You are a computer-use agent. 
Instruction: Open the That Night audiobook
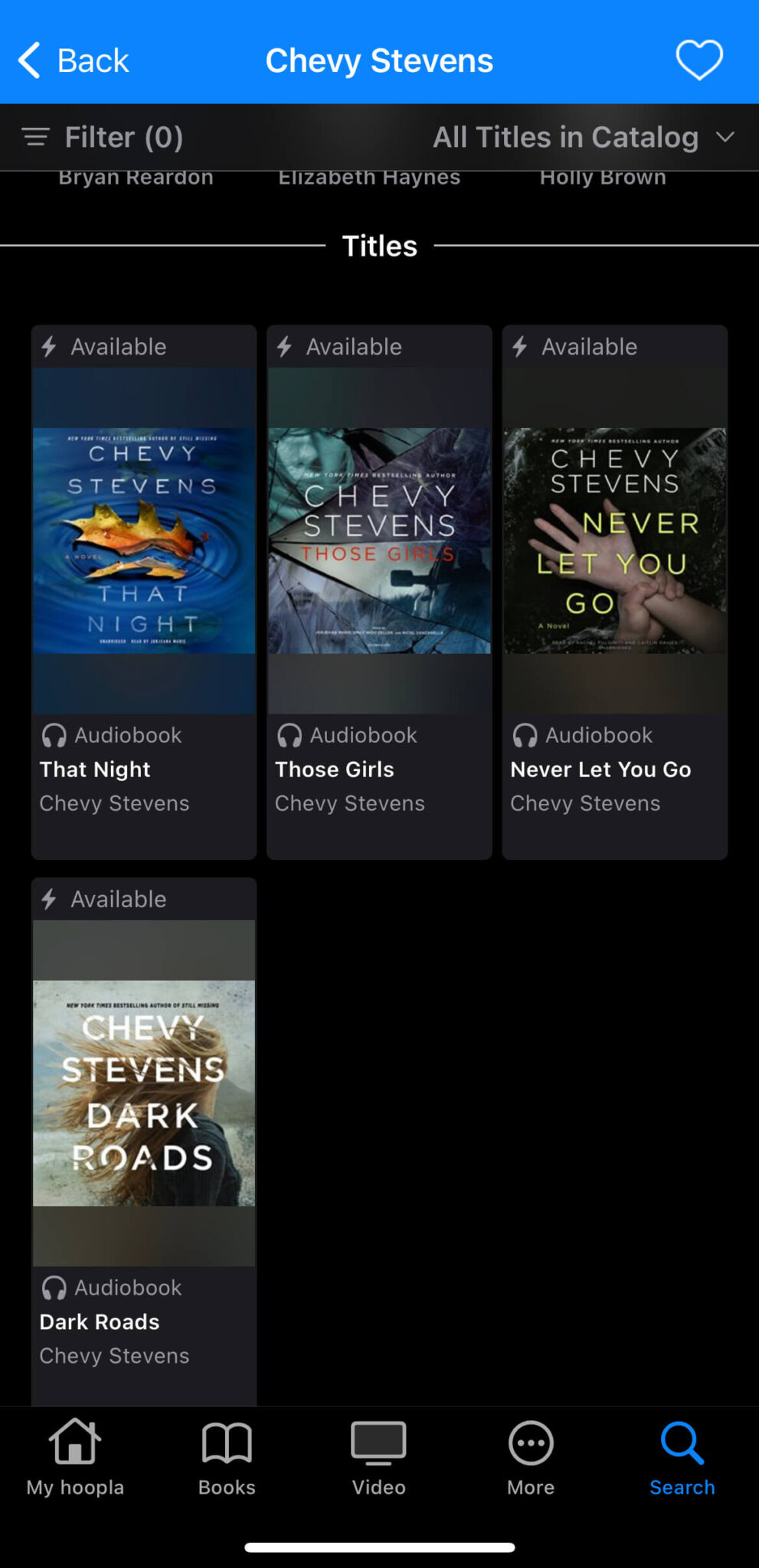144,541
